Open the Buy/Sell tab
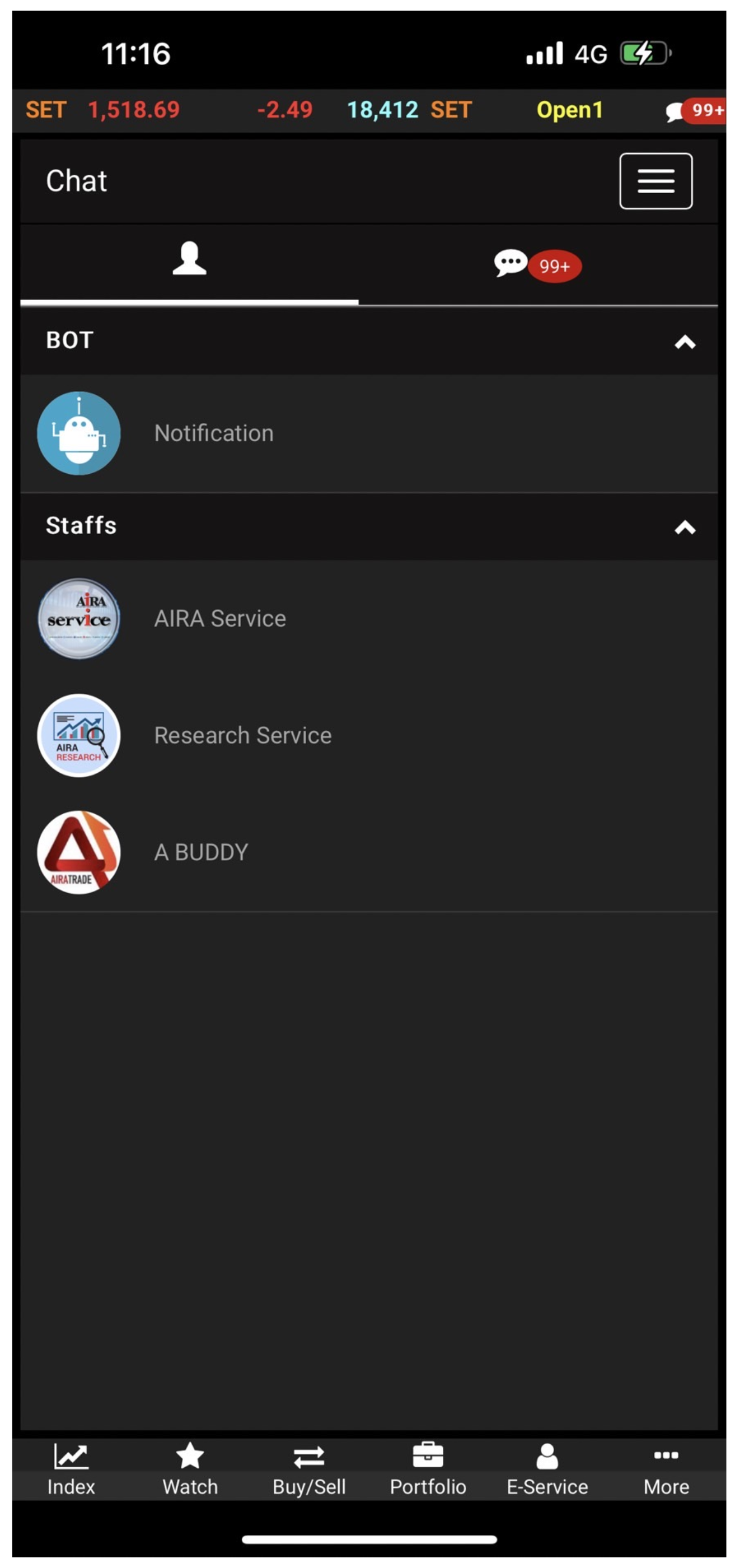 [309, 1469]
